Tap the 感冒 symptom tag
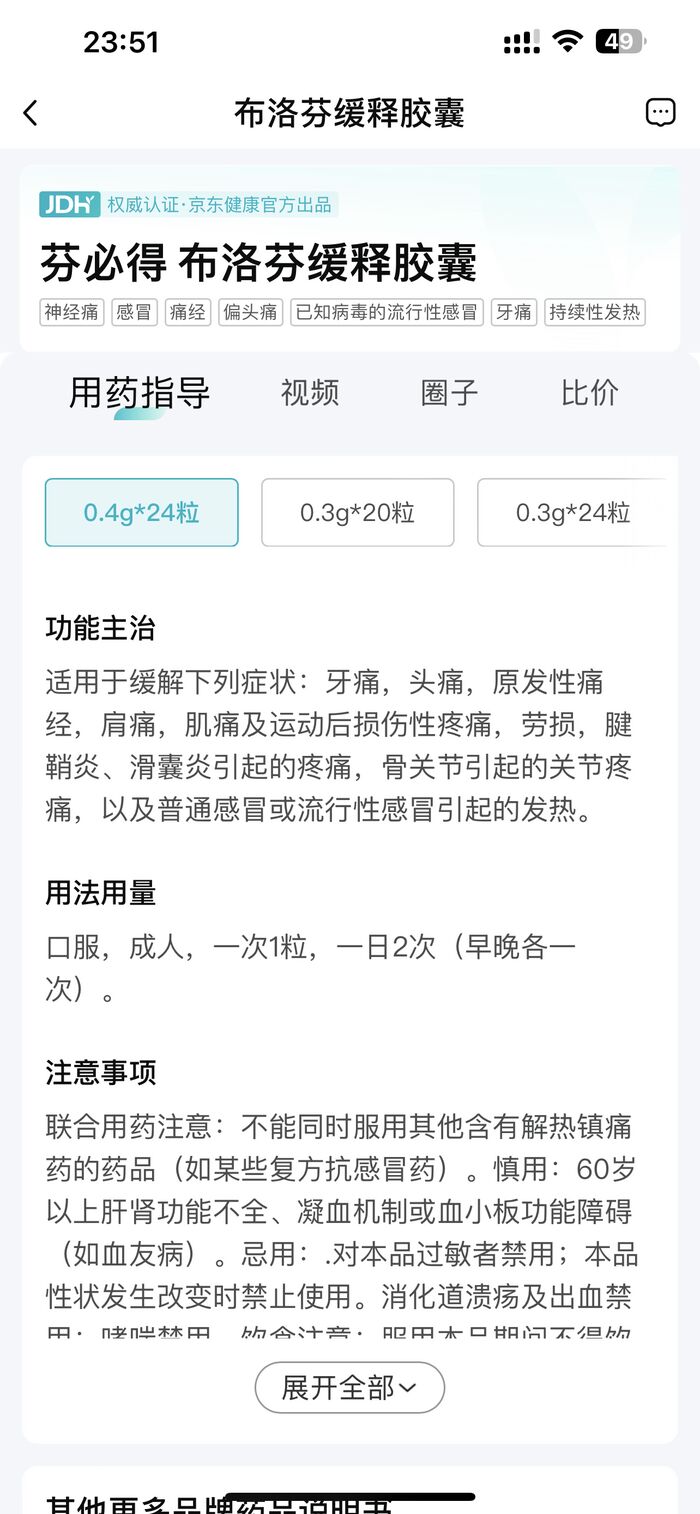The image size is (700, 1514). (134, 312)
